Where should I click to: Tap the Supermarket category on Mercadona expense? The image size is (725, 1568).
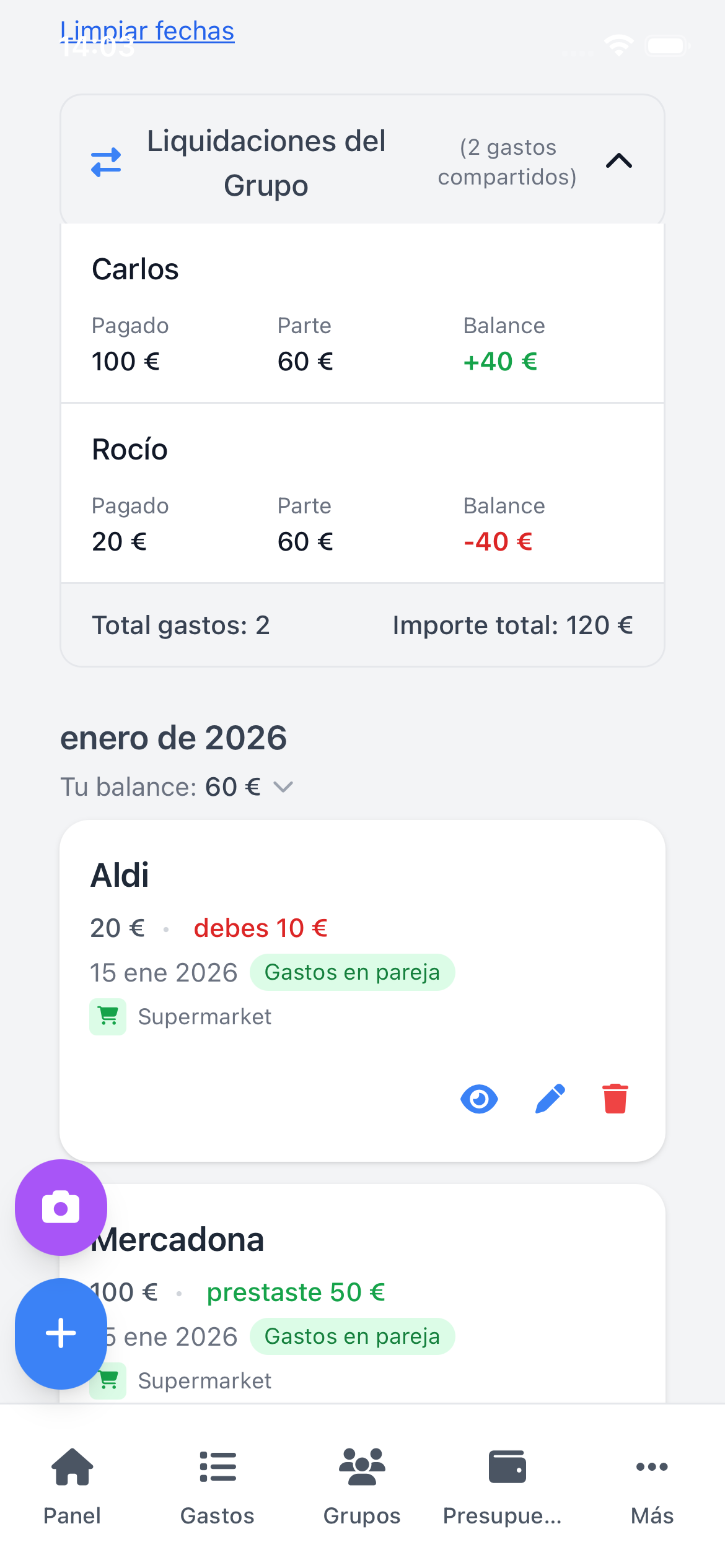tap(204, 1380)
